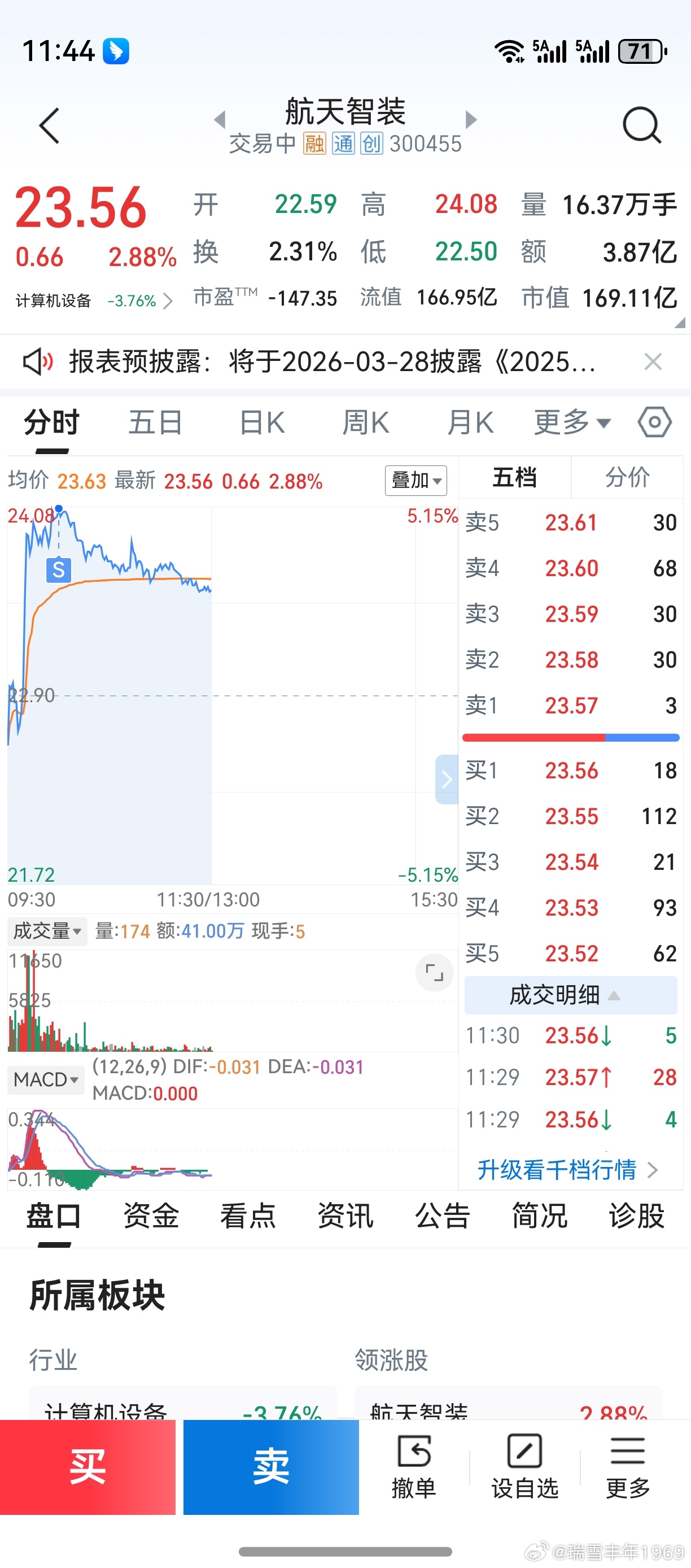Expand volume chart to fullscreen
Screen dimensions: 691x1568
pos(434,973)
